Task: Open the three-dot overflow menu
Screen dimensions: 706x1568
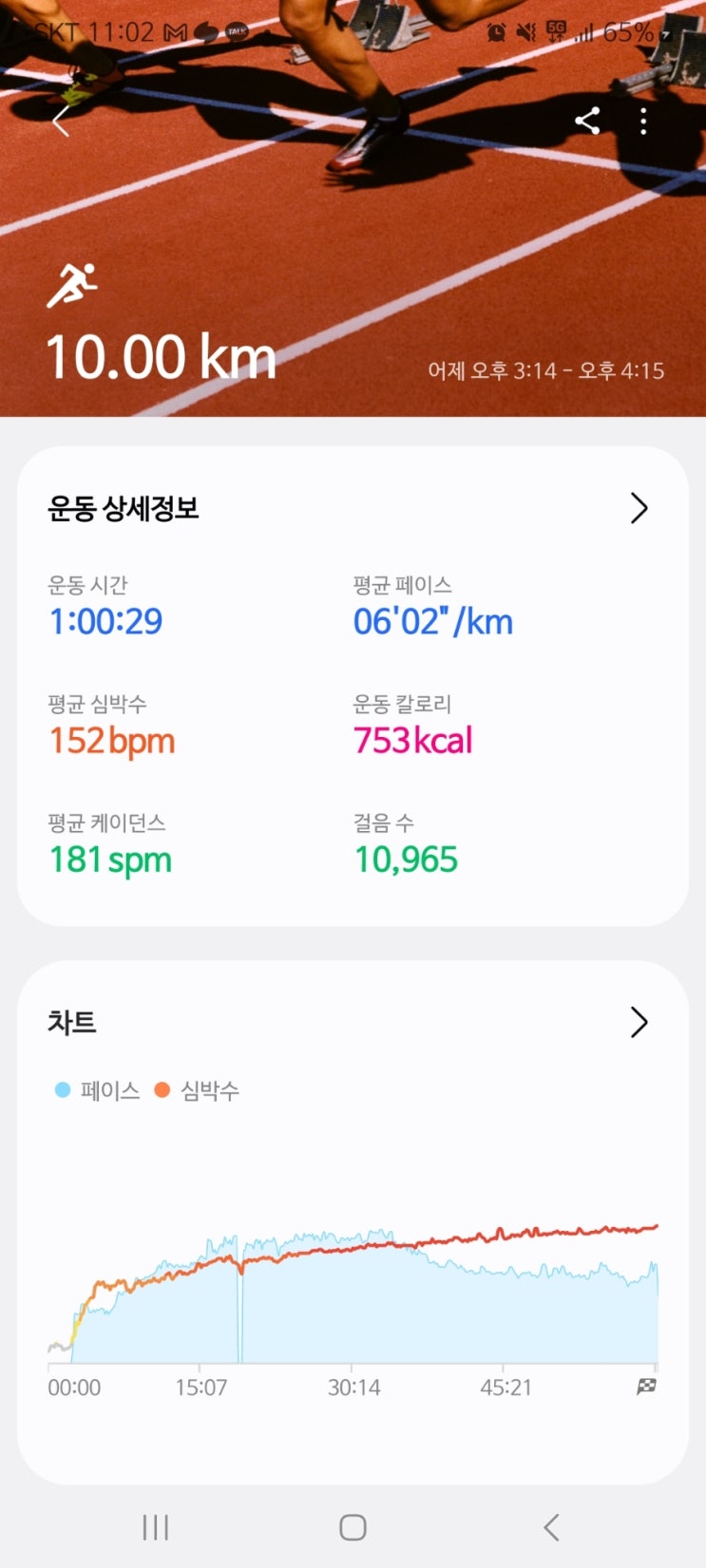Action: pos(643,121)
